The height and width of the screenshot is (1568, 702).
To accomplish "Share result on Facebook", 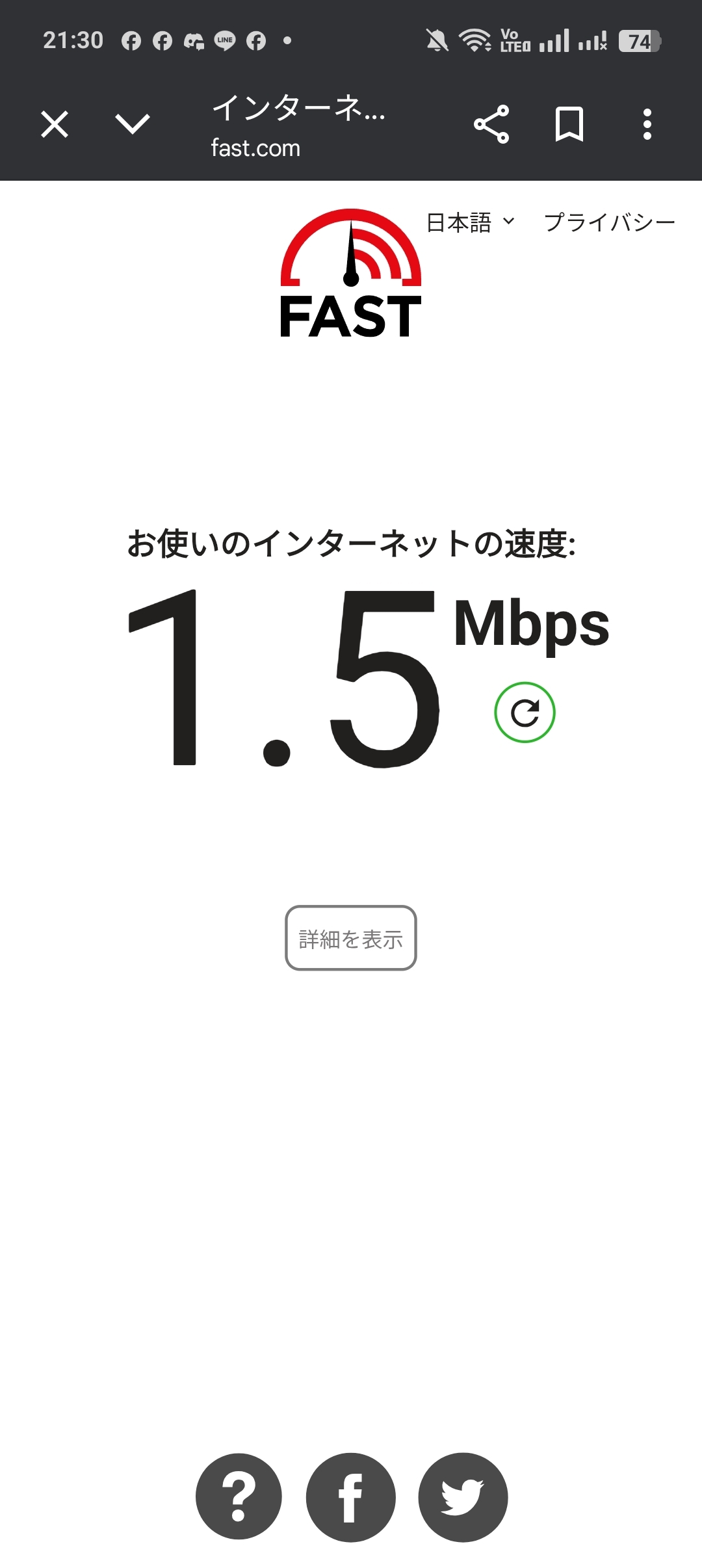I will pyautogui.click(x=351, y=1496).
